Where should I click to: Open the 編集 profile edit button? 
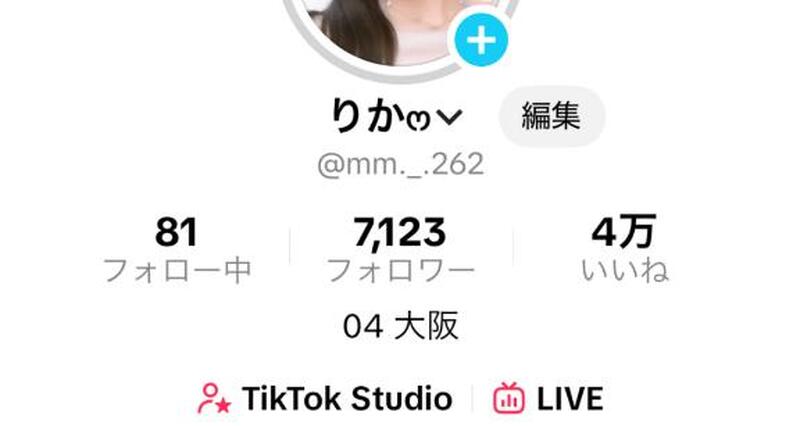tap(551, 117)
